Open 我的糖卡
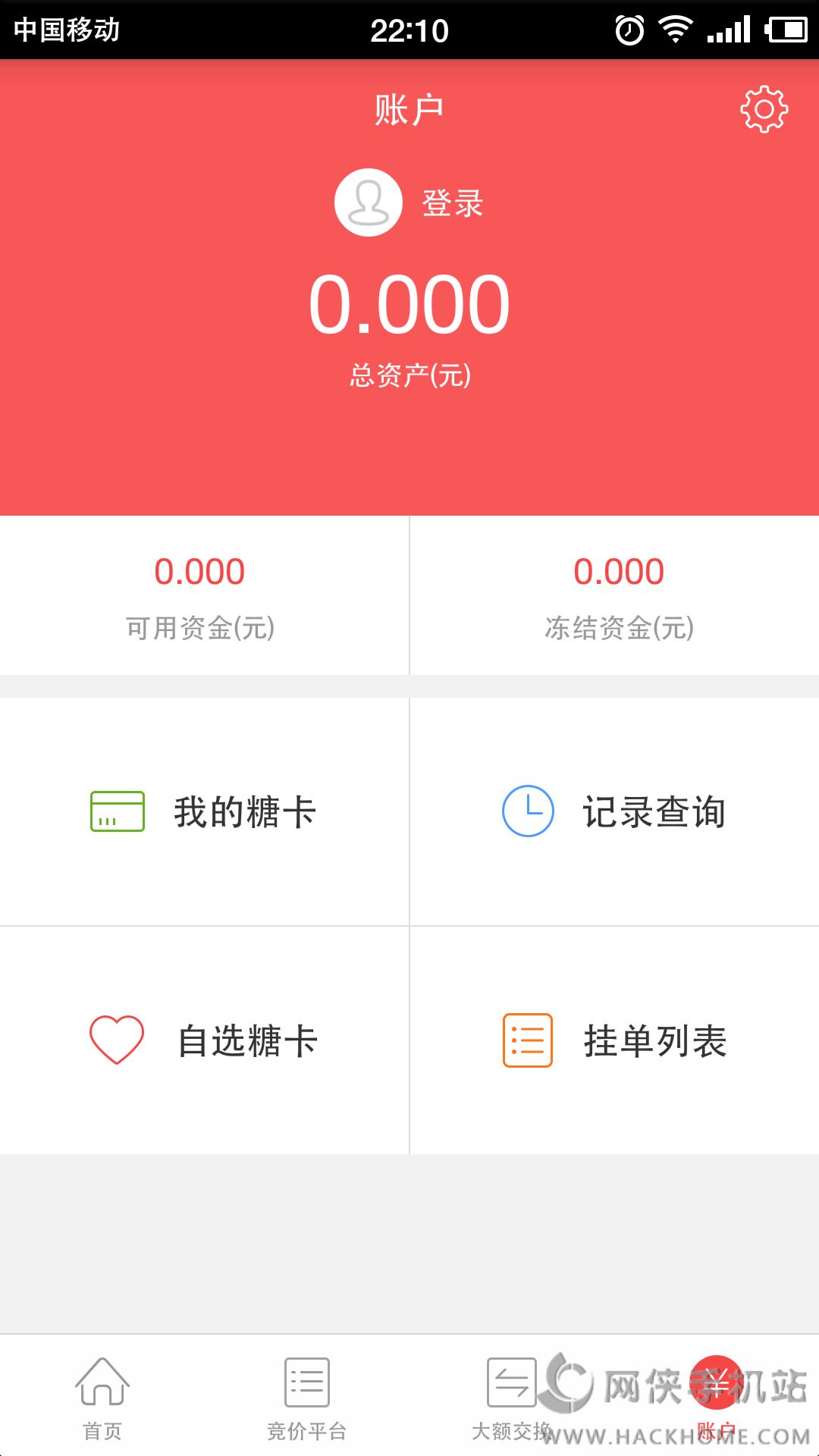Screen dimensions: 819x1456 pyautogui.click(x=205, y=811)
